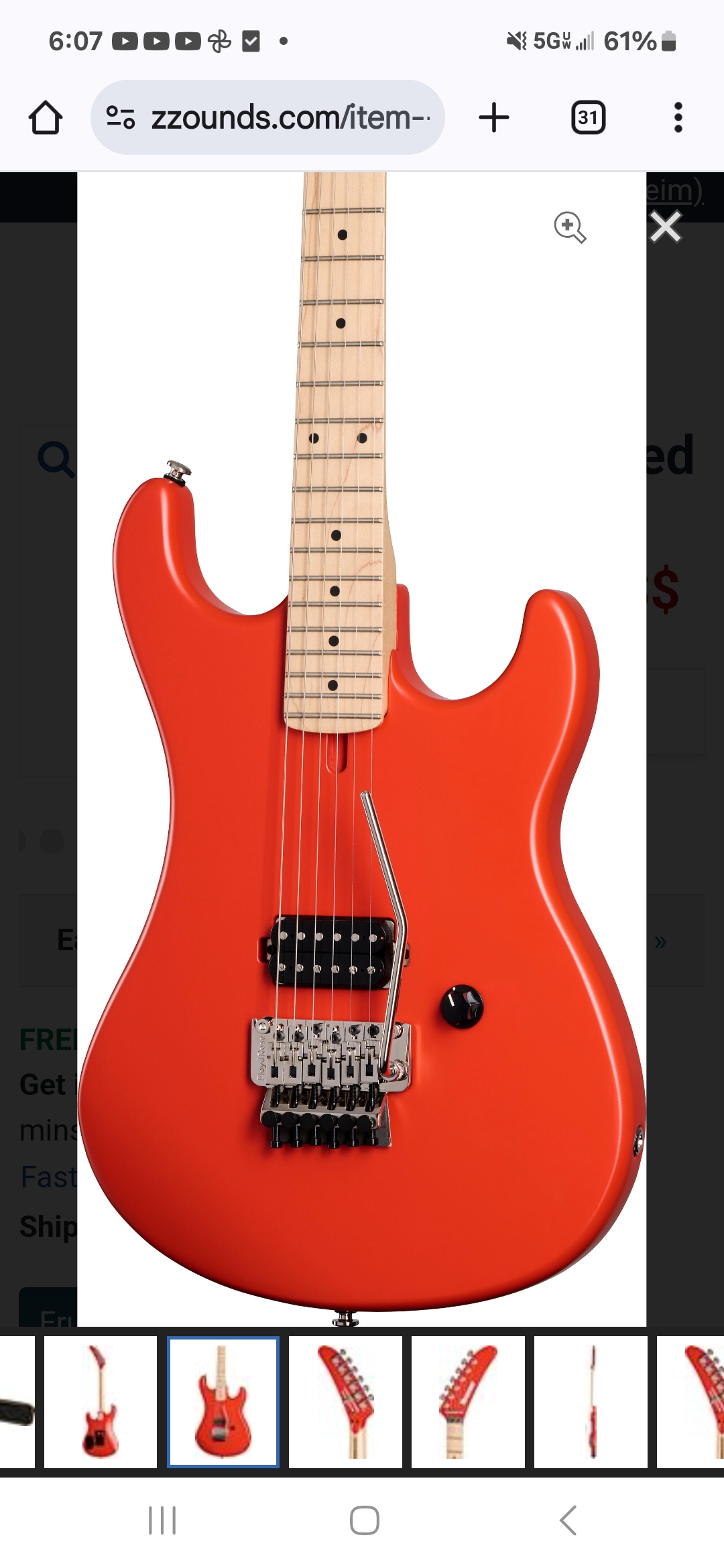This screenshot has width=724, height=1568.
Task: Tap the magnifier zoom-in icon
Action: point(570,227)
